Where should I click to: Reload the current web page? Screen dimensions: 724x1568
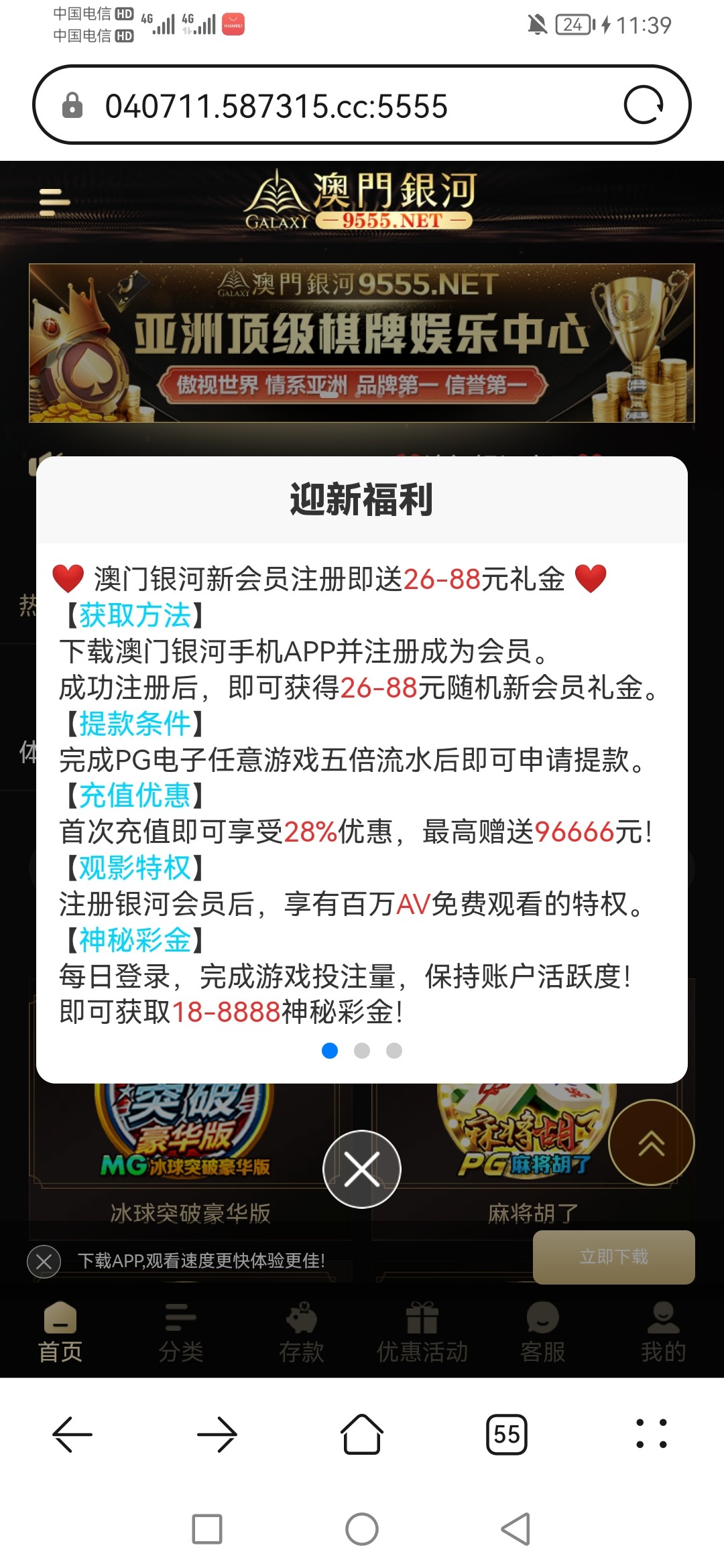pos(644,105)
